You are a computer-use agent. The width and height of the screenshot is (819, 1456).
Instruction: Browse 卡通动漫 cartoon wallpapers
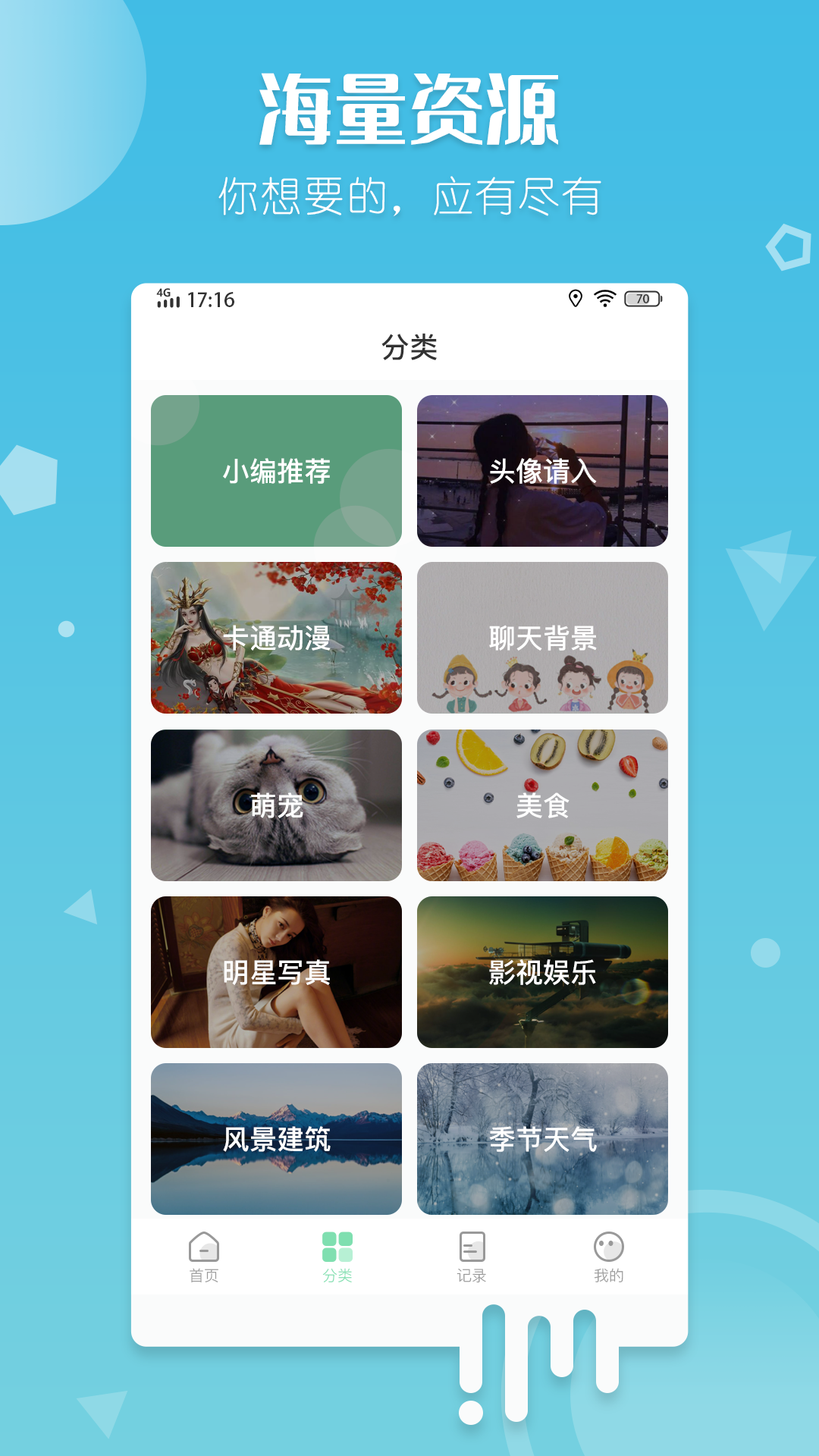(x=276, y=637)
